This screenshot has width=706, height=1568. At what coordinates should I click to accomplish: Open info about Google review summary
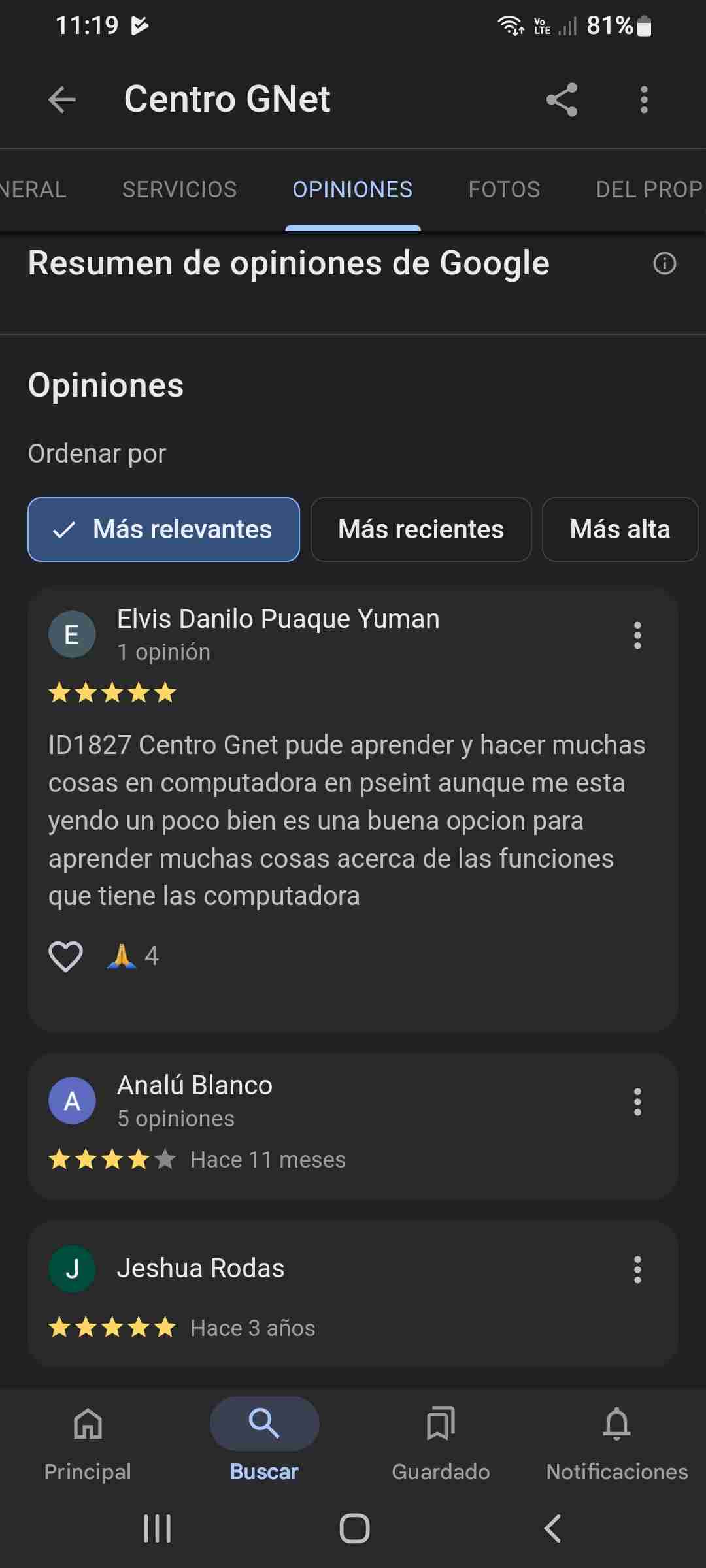pyautogui.click(x=665, y=263)
